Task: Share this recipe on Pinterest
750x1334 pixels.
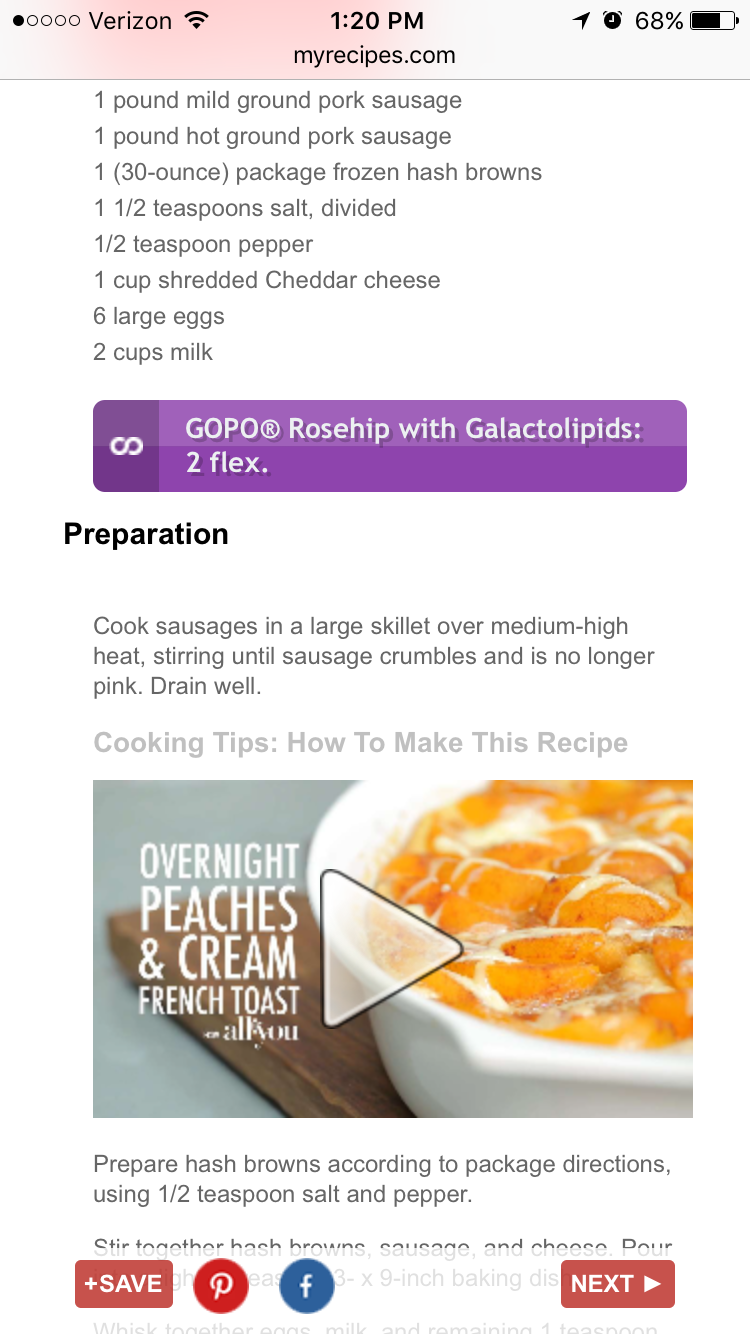Action: pyautogui.click(x=220, y=1285)
